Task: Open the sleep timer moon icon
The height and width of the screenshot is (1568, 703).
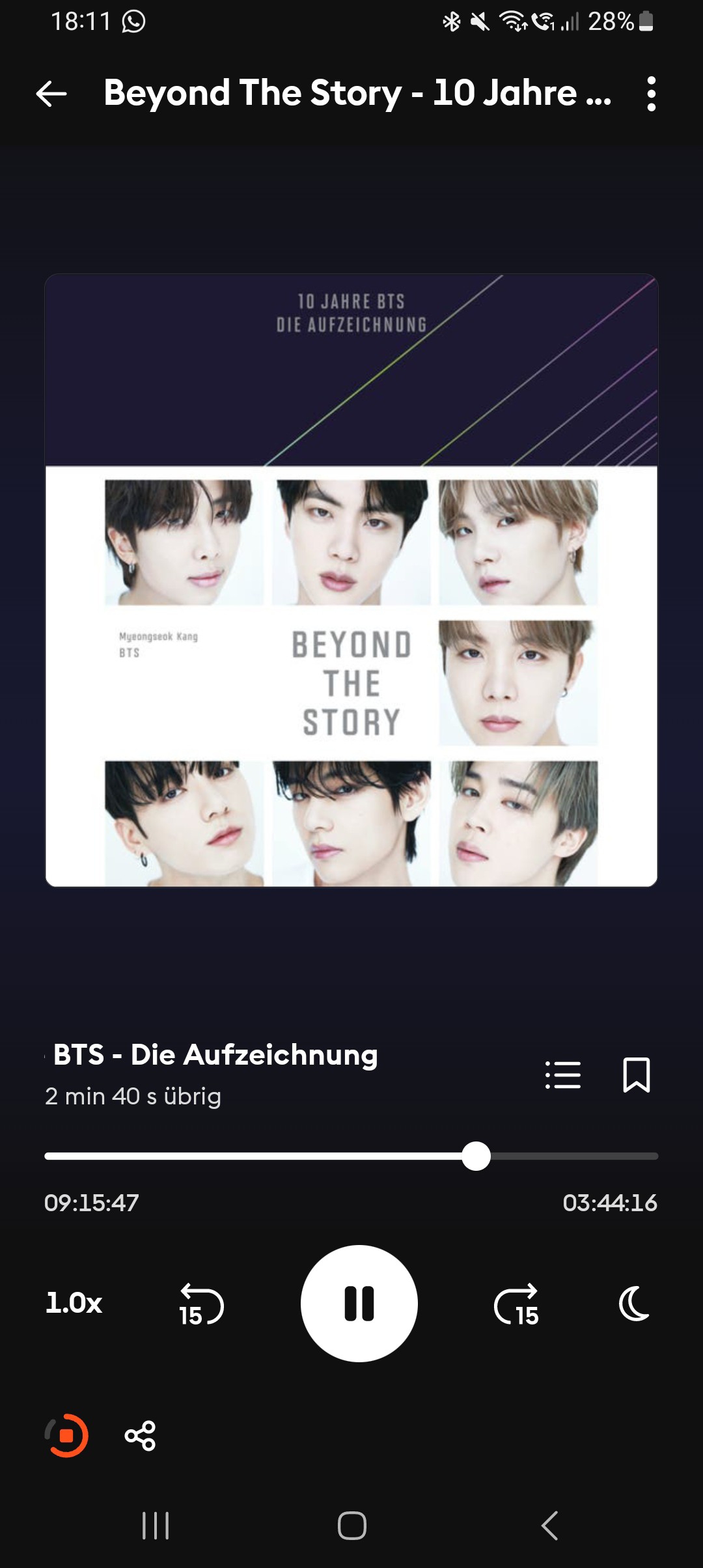Action: 635,1304
